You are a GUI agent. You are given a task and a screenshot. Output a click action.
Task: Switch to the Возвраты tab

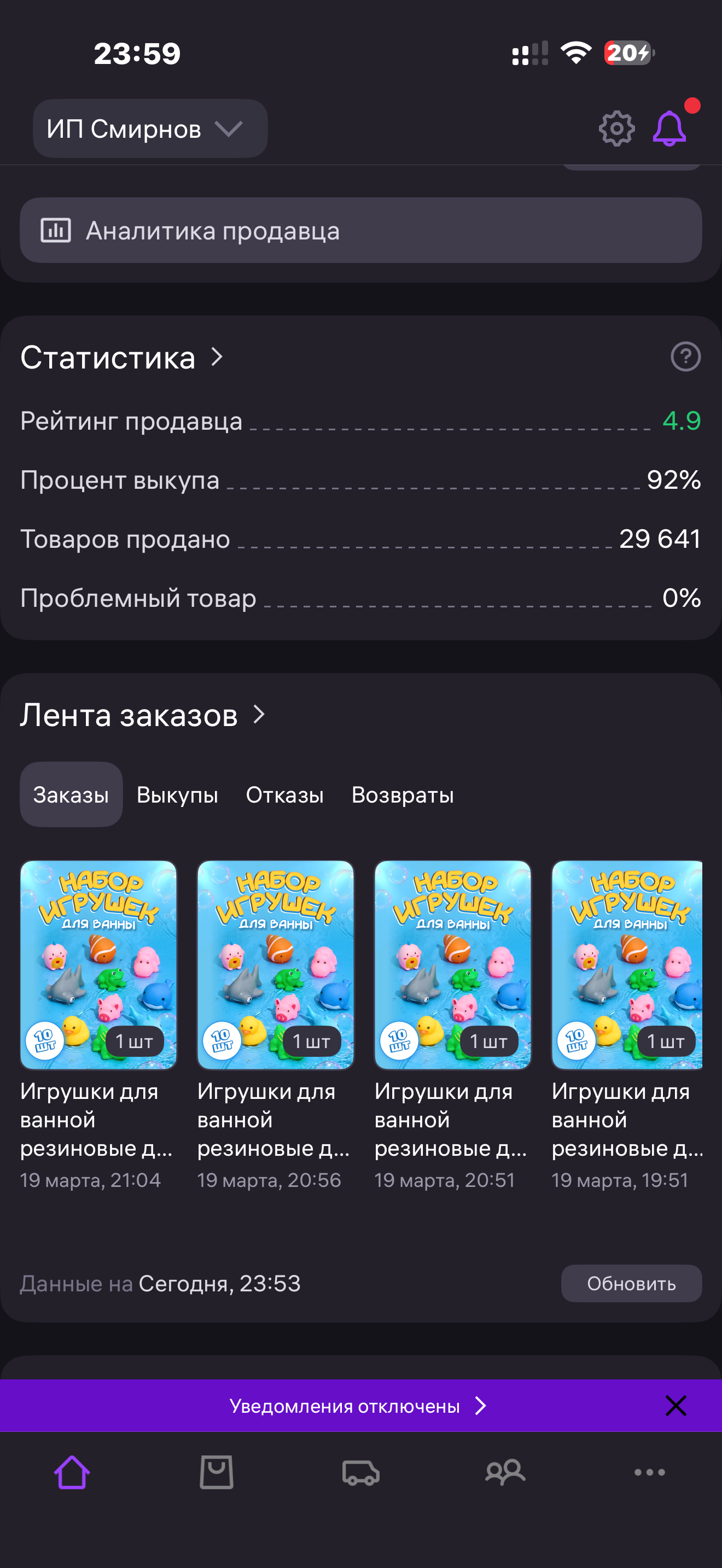[x=403, y=794]
